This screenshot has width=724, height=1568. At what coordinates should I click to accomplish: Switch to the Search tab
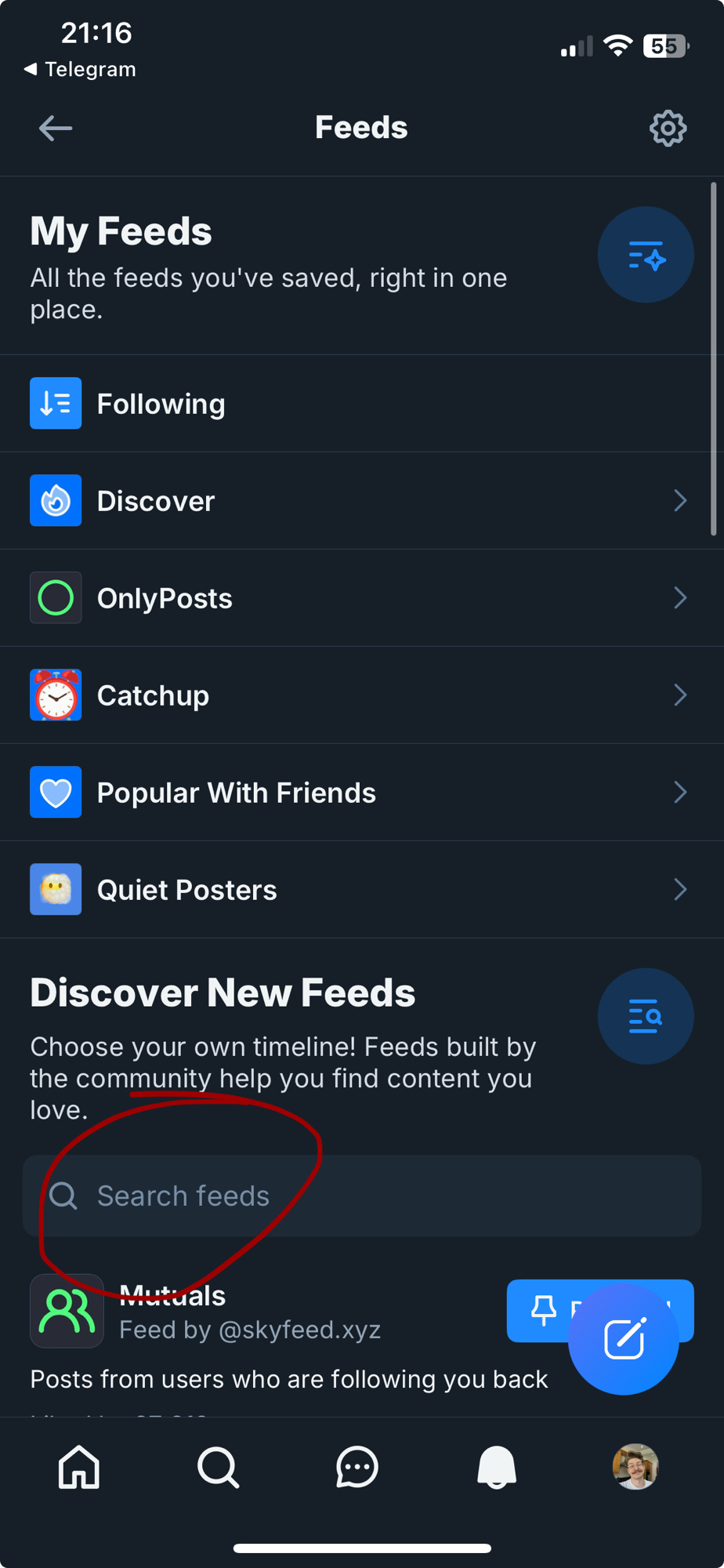tap(218, 1467)
